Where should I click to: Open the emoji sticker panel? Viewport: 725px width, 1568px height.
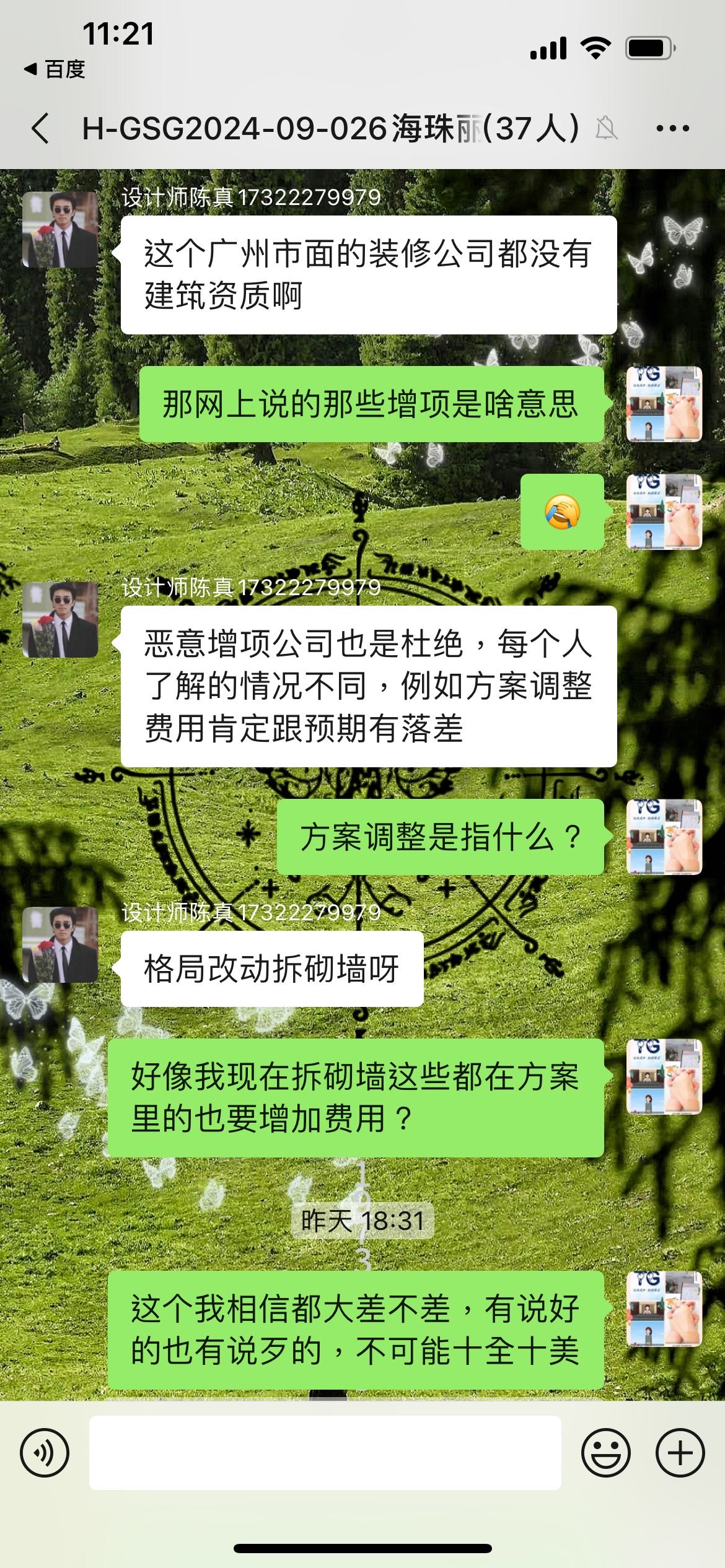[x=605, y=1452]
